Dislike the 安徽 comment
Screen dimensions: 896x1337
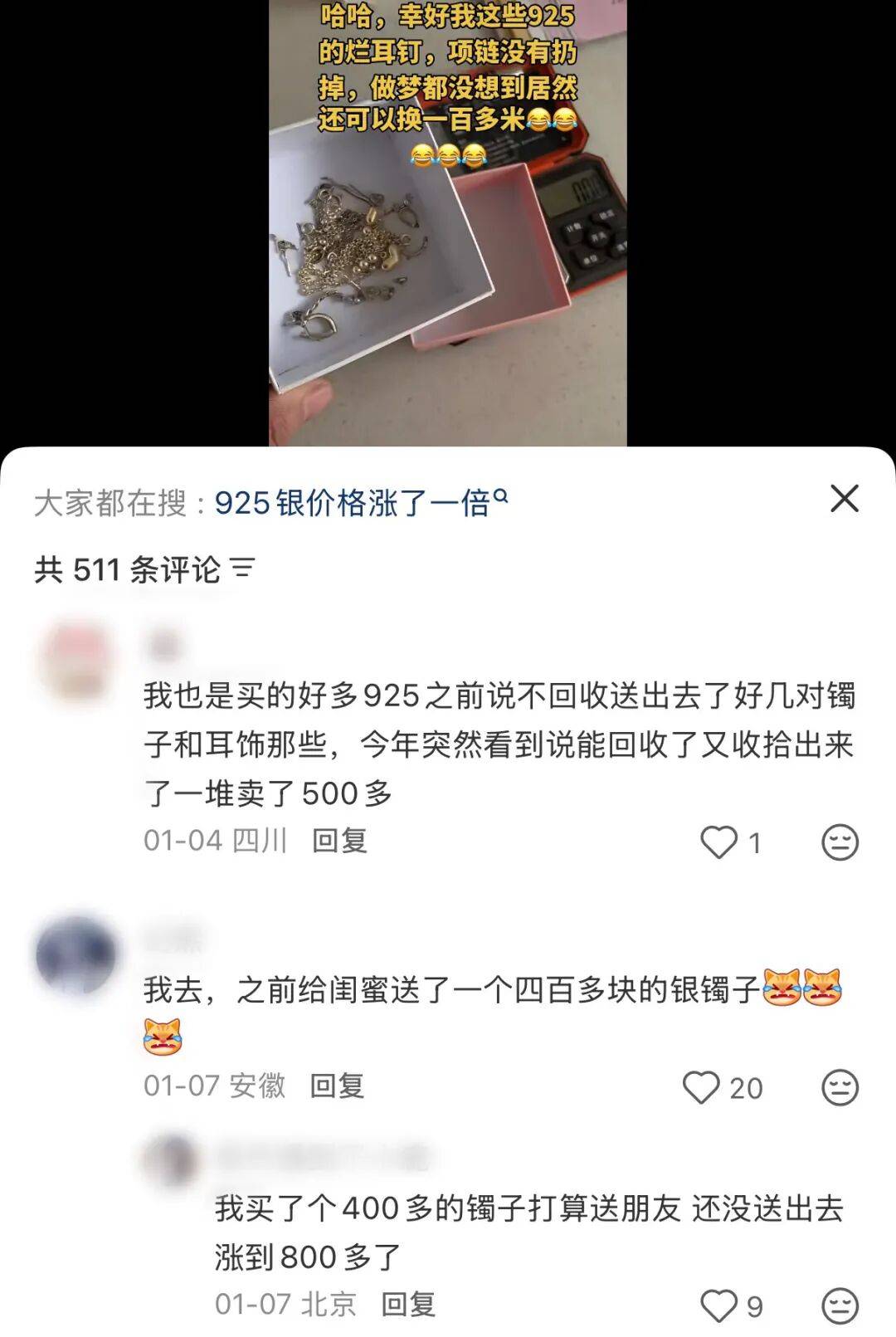(839, 1087)
